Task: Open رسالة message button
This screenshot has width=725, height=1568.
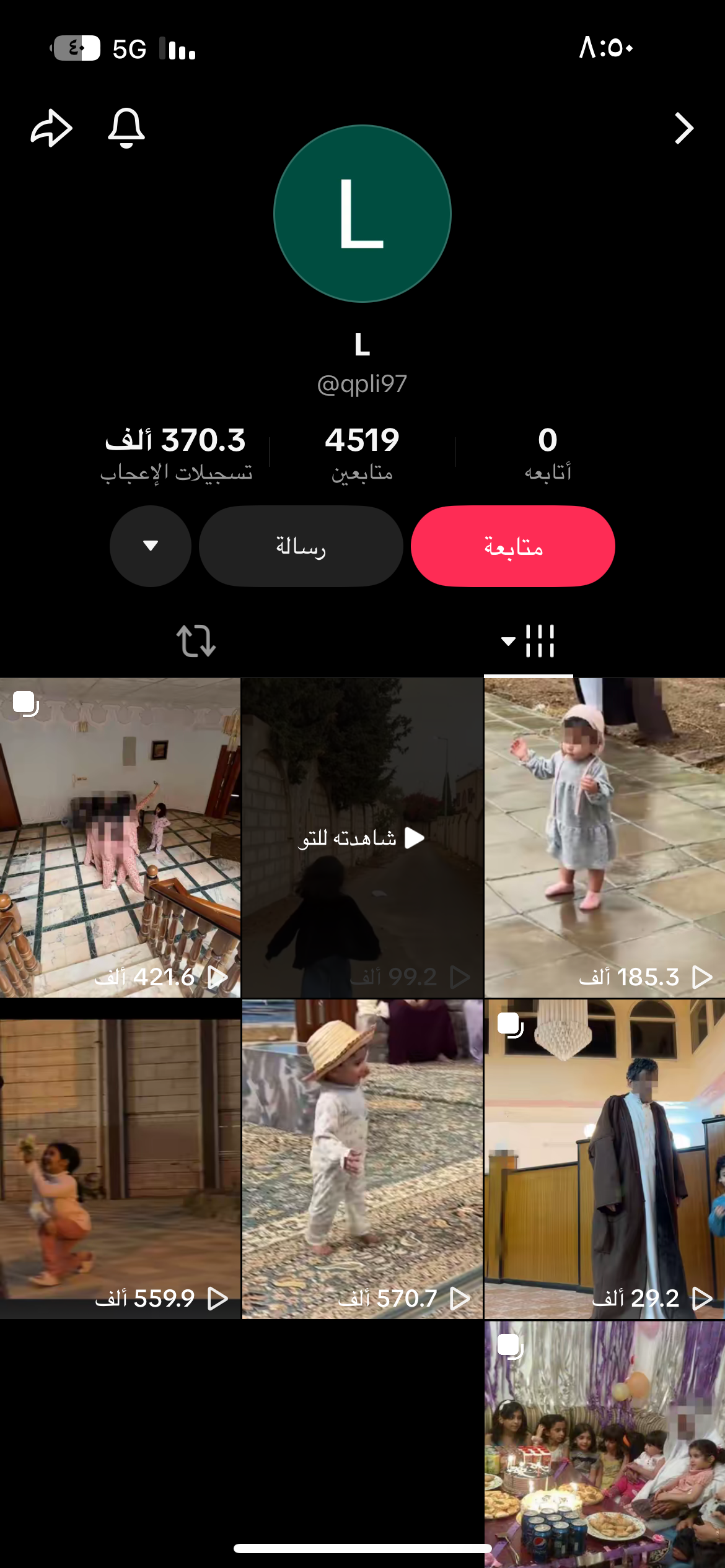Action: click(301, 546)
